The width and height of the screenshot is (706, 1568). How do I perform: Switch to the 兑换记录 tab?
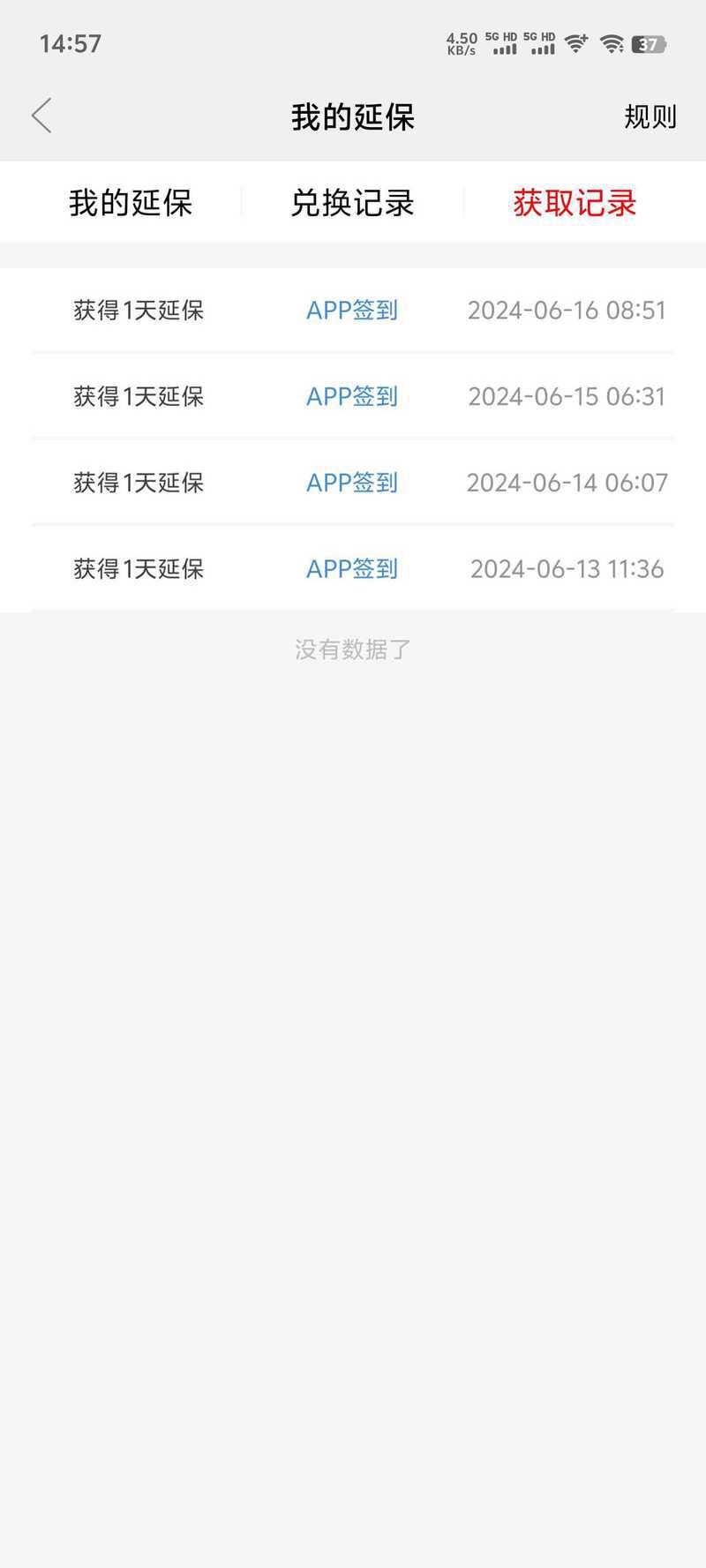(x=352, y=203)
